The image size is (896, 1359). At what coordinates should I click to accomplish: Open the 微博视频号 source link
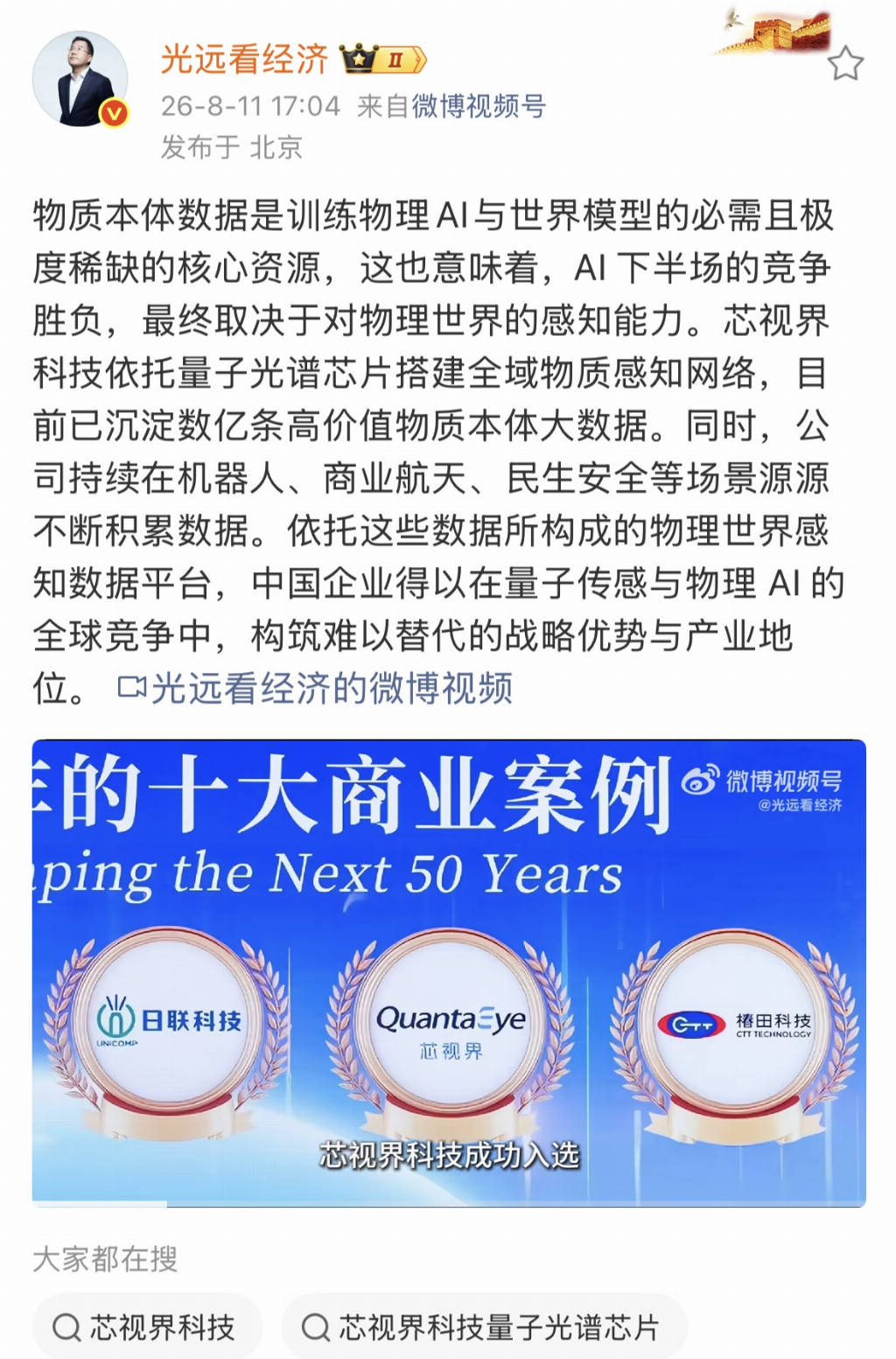[479, 107]
